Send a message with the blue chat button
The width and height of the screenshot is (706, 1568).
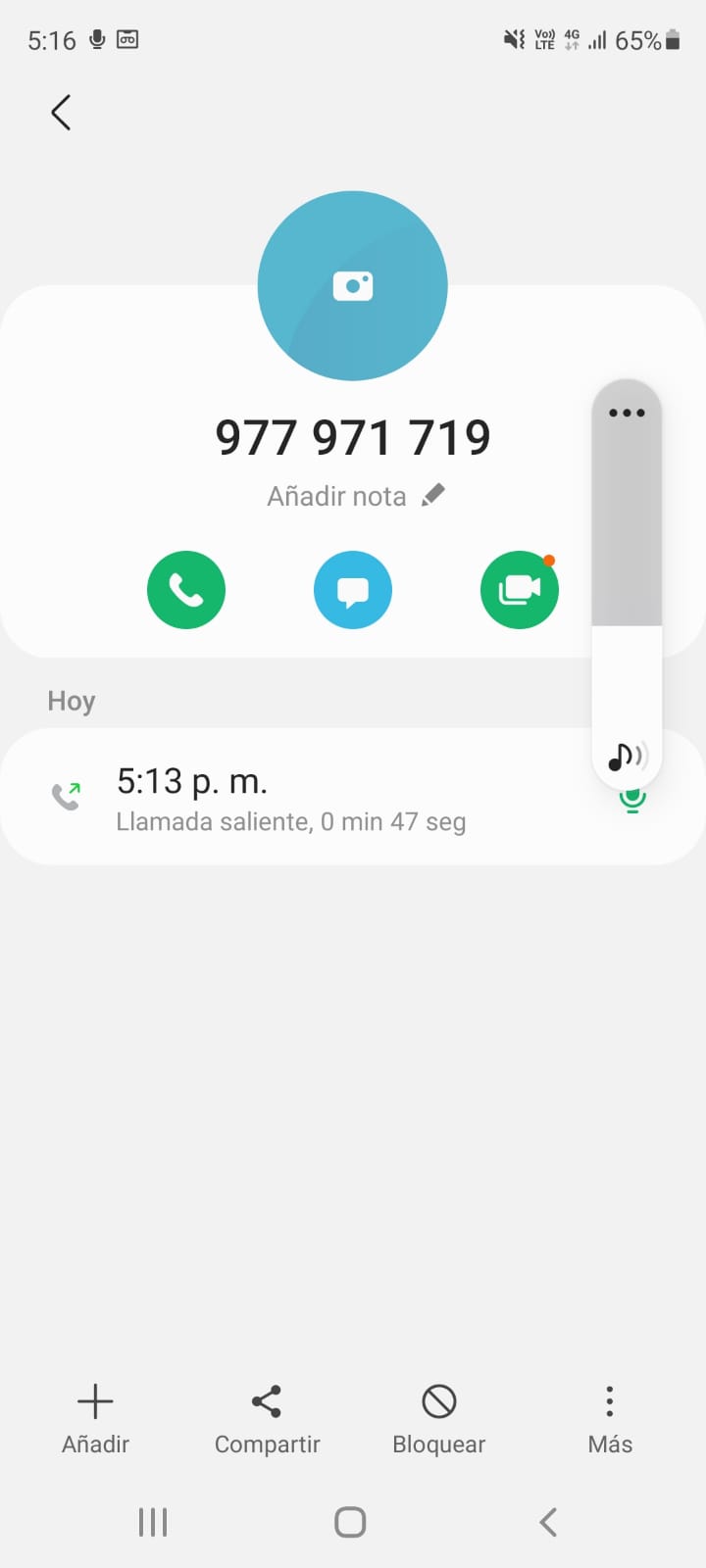[353, 590]
